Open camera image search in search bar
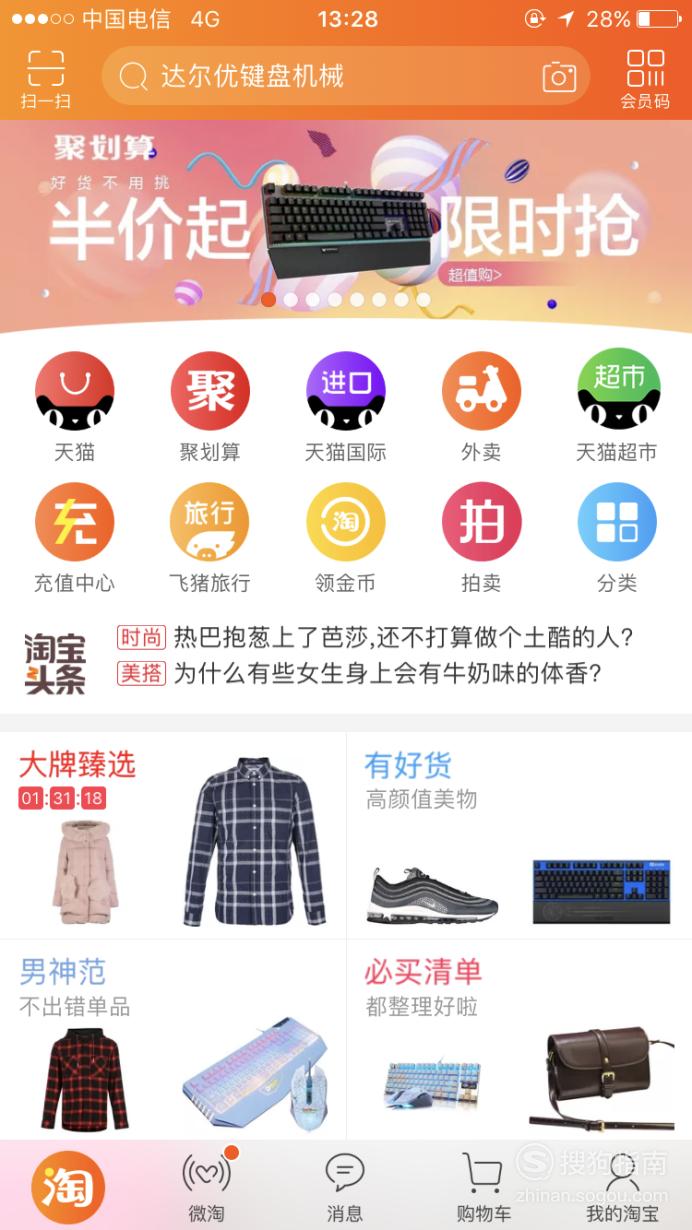Screen dimensions: 692x1230 coord(559,77)
